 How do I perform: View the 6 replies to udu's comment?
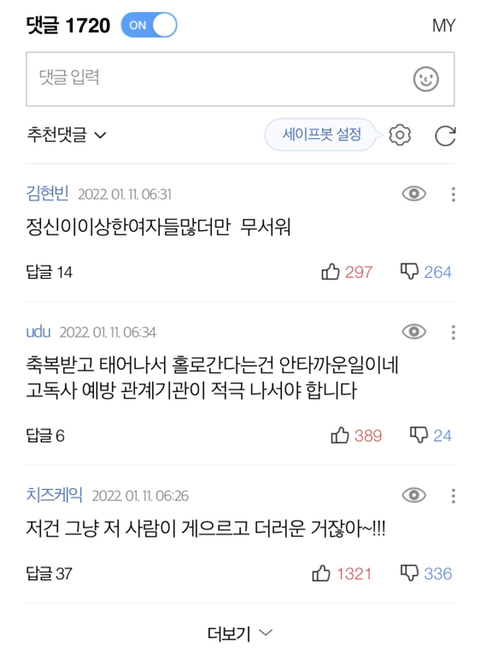coord(45,436)
